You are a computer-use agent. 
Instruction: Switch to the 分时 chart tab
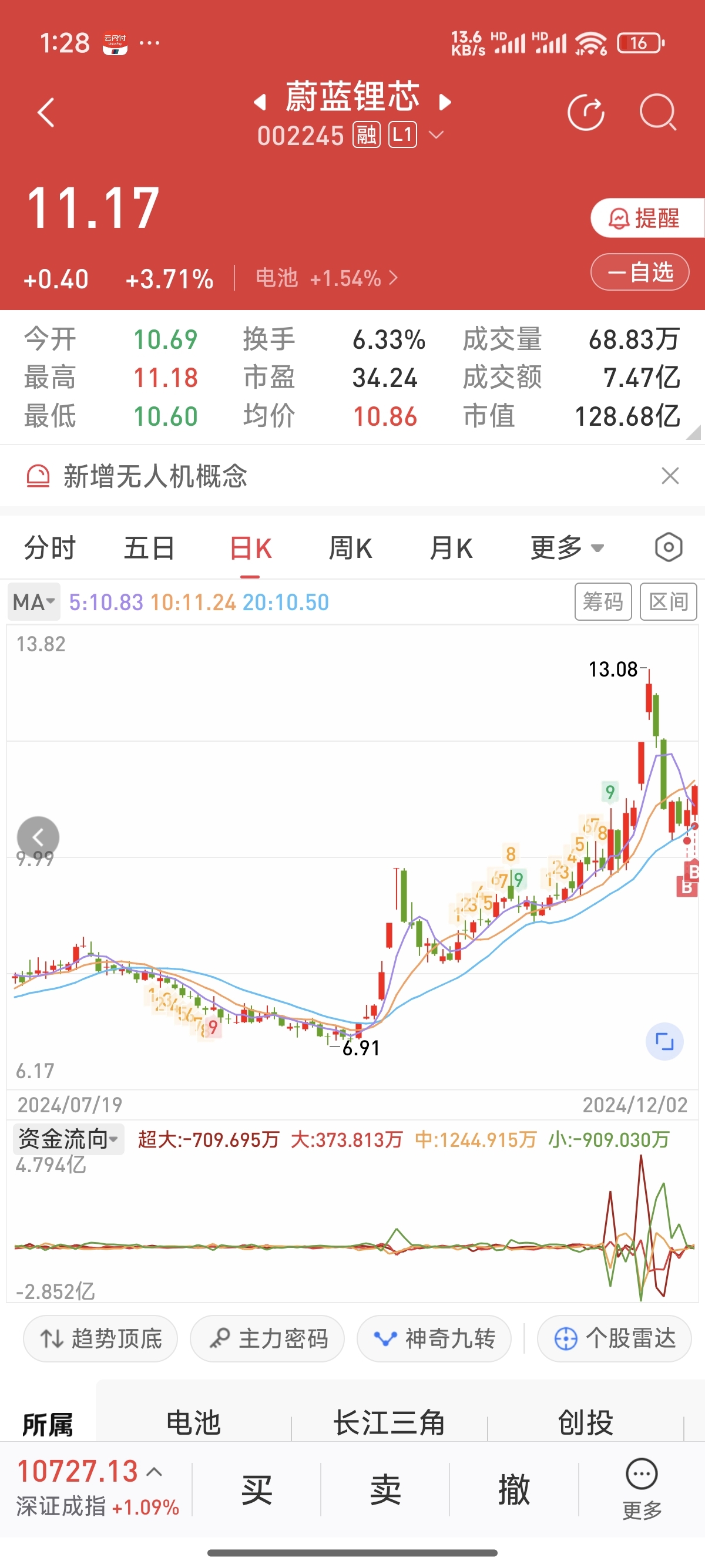[x=50, y=548]
